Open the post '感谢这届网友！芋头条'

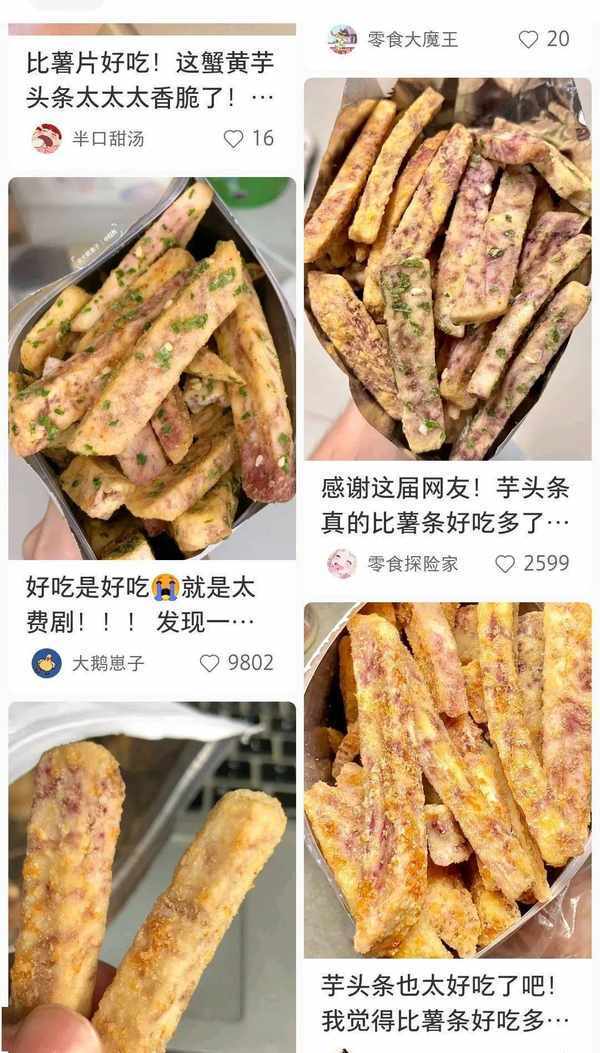445,505
